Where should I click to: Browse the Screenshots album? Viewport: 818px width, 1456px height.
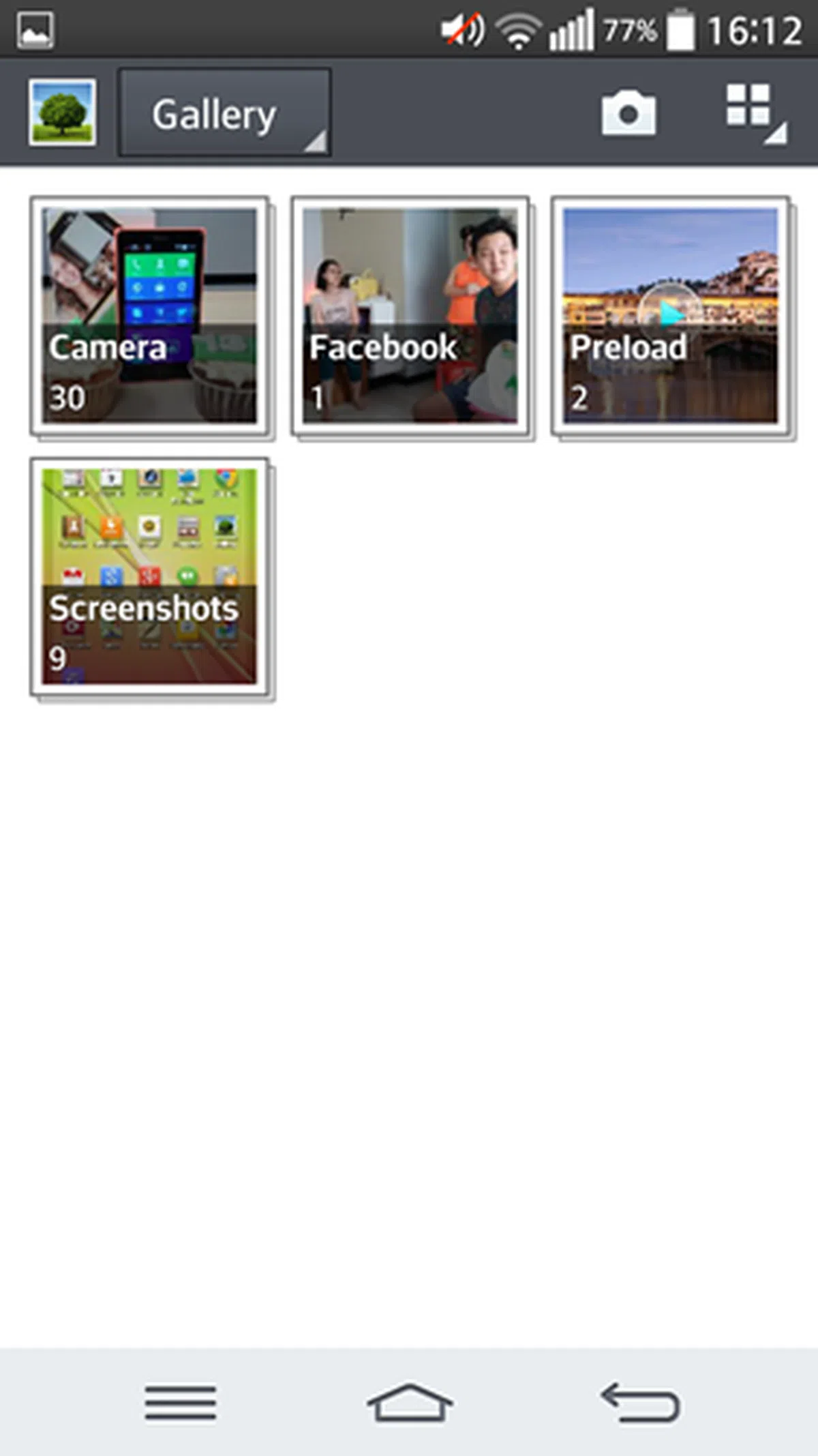coord(149,577)
